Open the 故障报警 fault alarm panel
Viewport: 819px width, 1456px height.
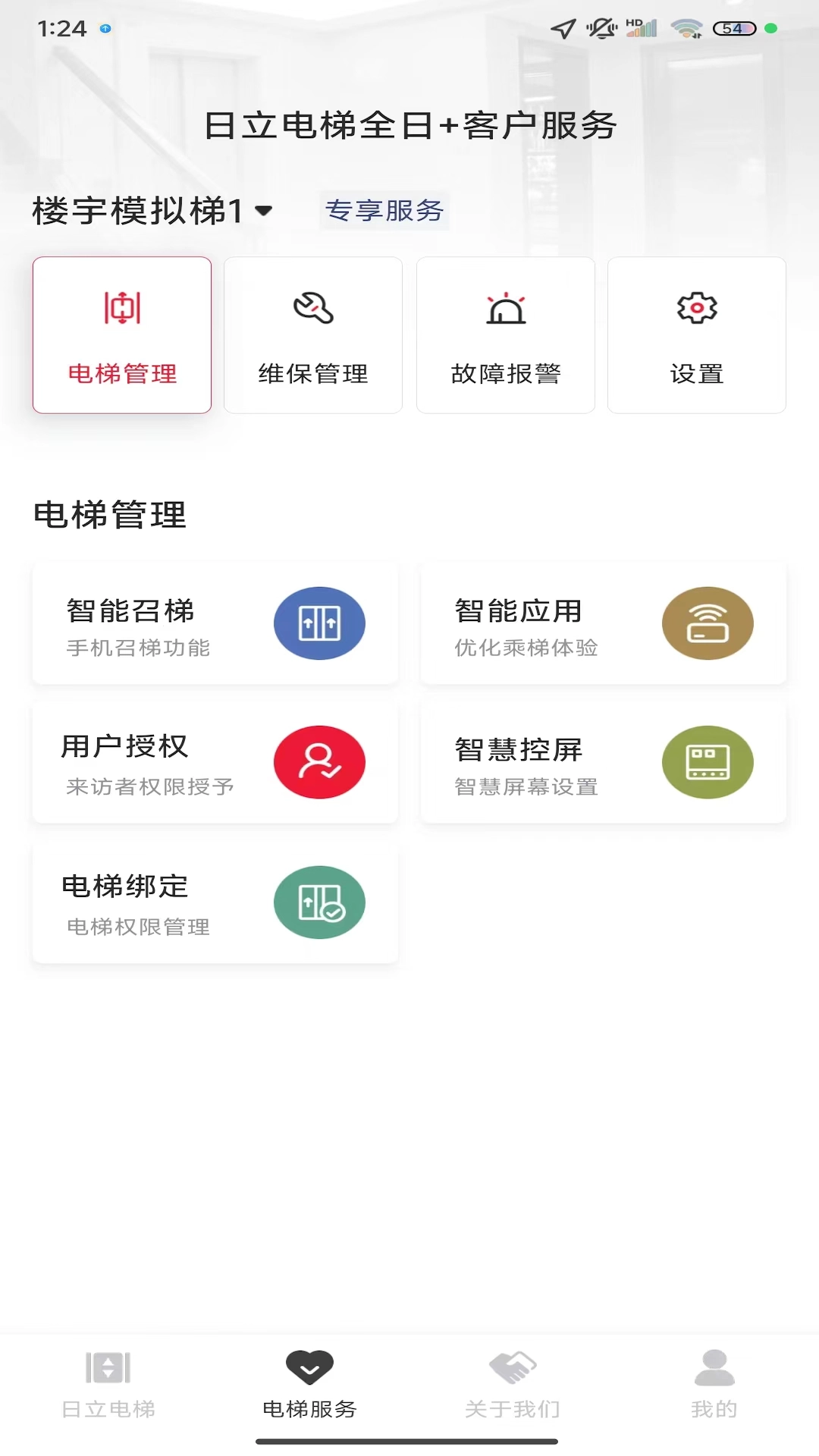click(x=506, y=334)
